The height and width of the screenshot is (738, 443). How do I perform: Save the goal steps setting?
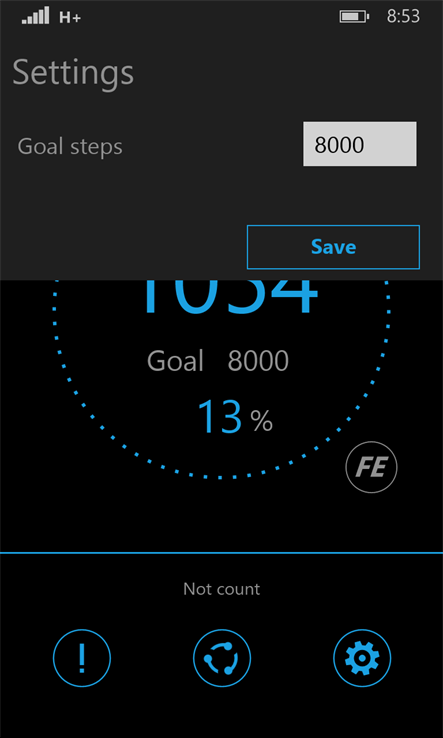[333, 247]
